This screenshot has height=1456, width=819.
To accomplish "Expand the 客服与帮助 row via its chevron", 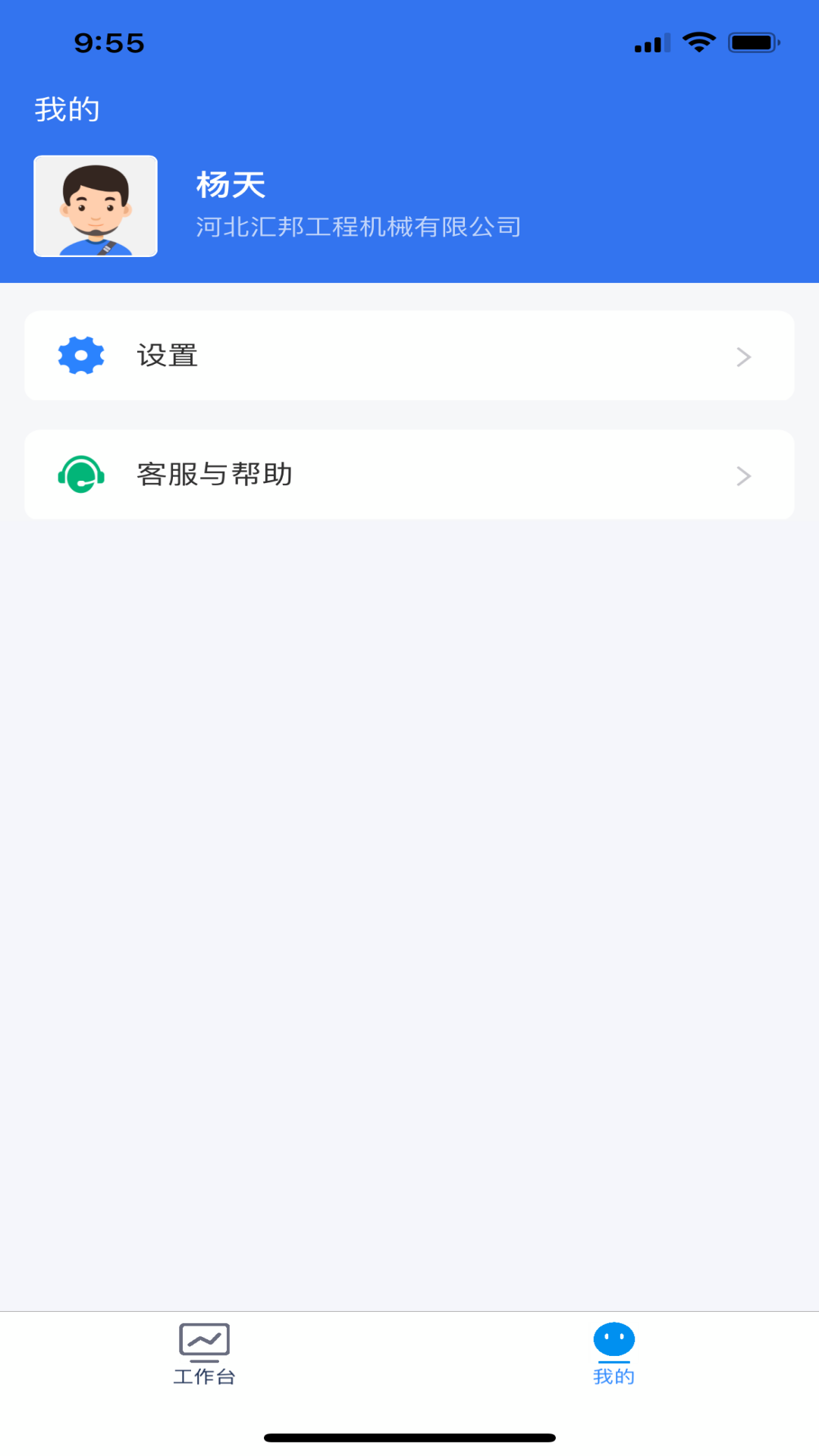I will pos(743,475).
